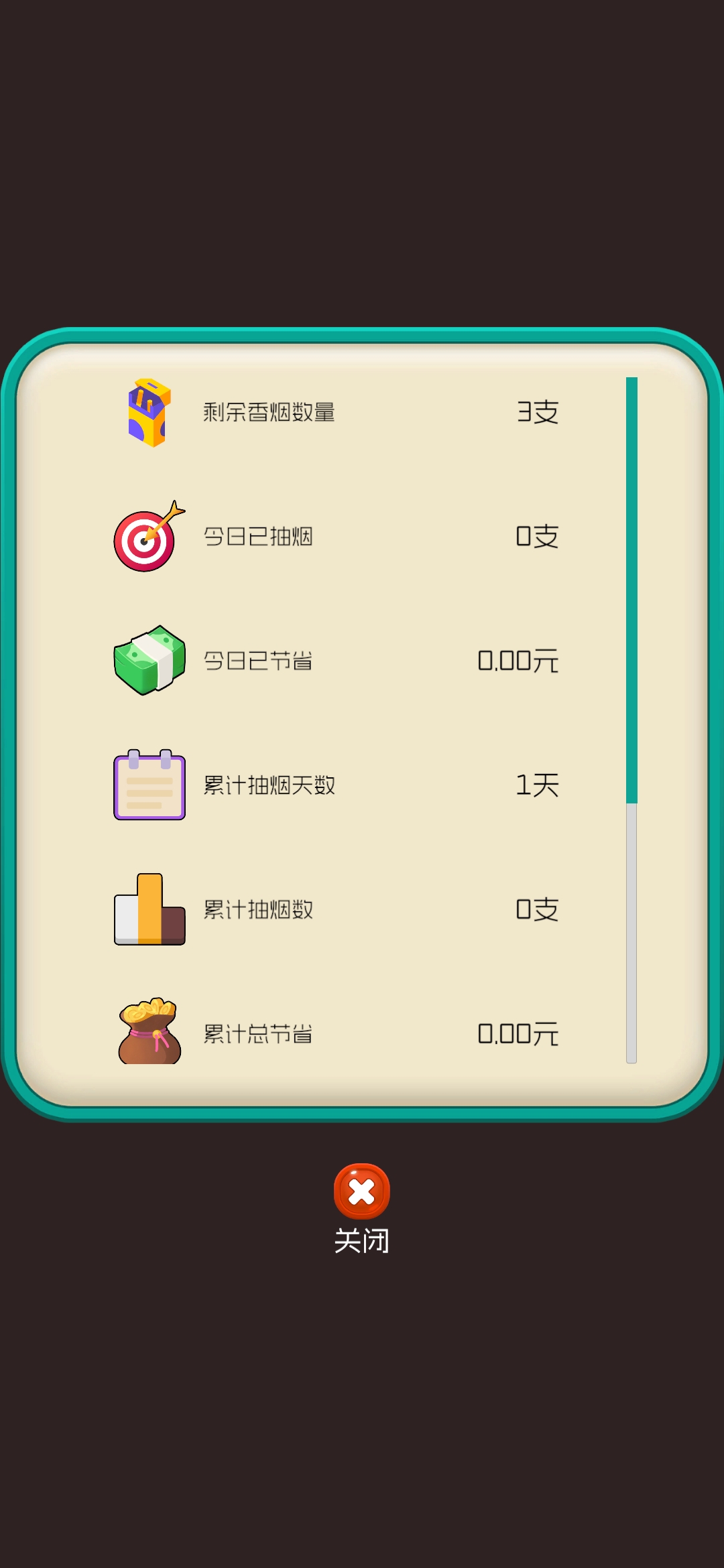
Task: Click the green money stack icon
Action: 149,660
